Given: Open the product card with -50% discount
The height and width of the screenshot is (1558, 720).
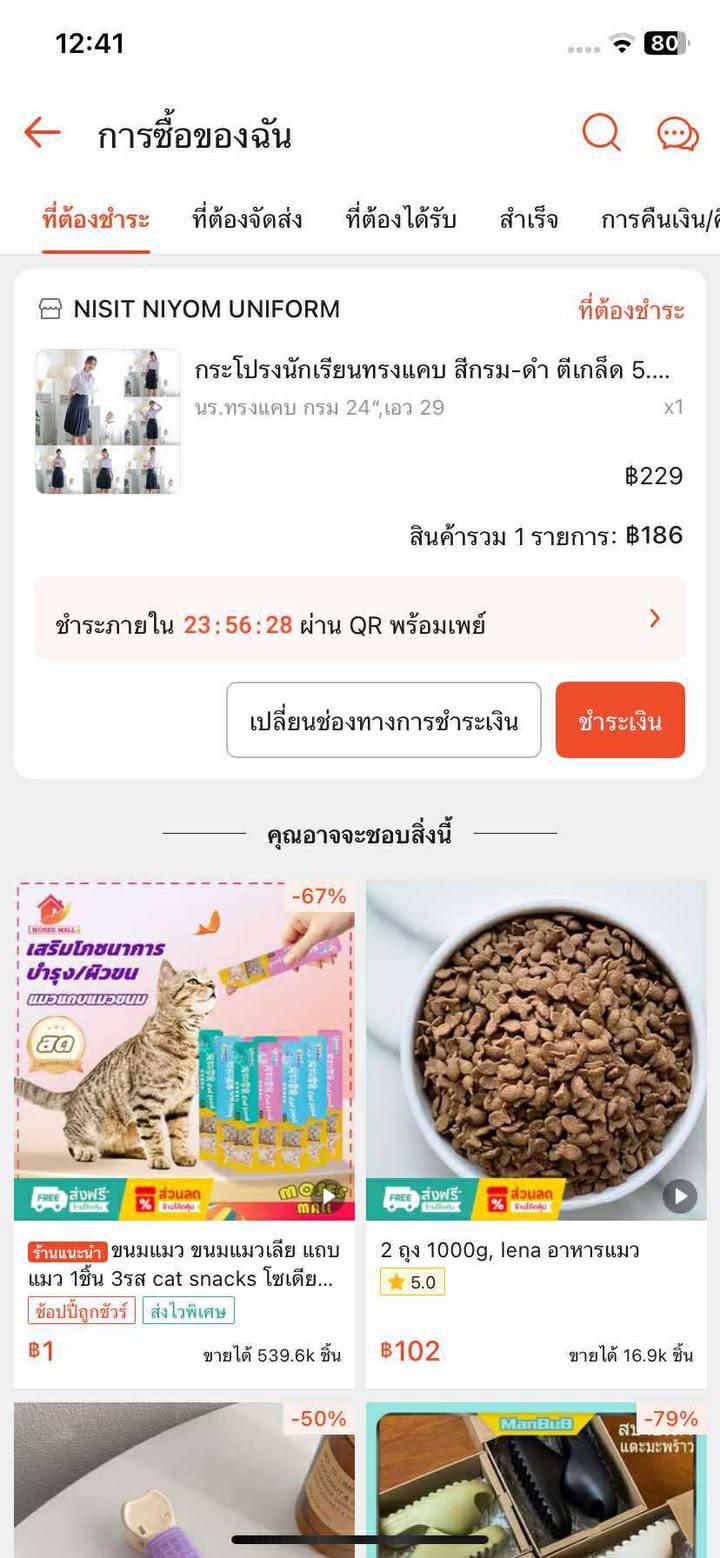Looking at the screenshot, I should click(x=184, y=1478).
